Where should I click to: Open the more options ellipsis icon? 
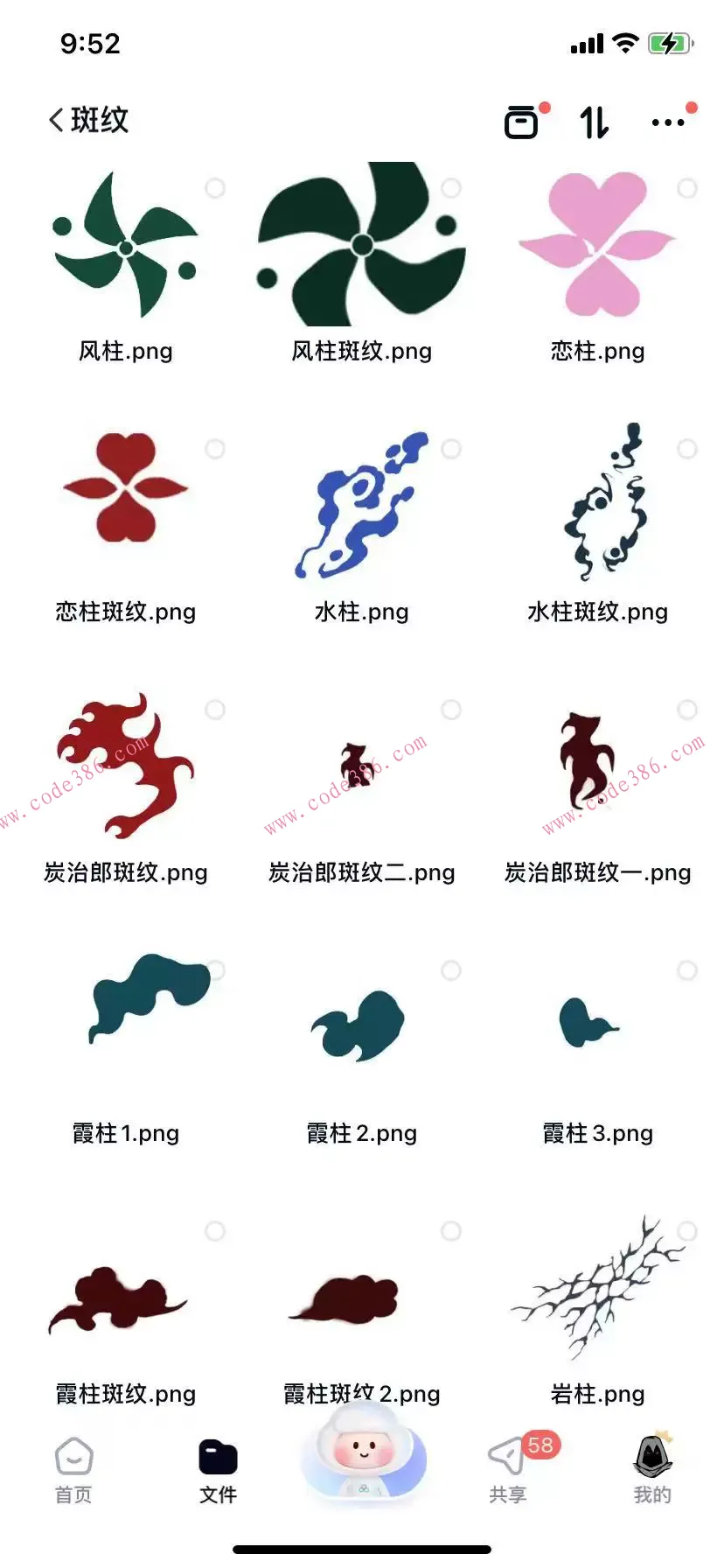667,122
